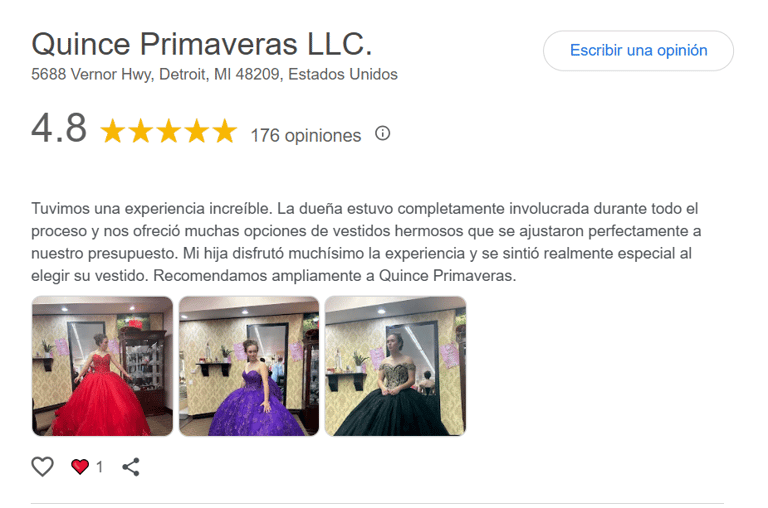Open the info icon beside 176 opiniones
Screen dimensions: 768x508
click(x=383, y=133)
